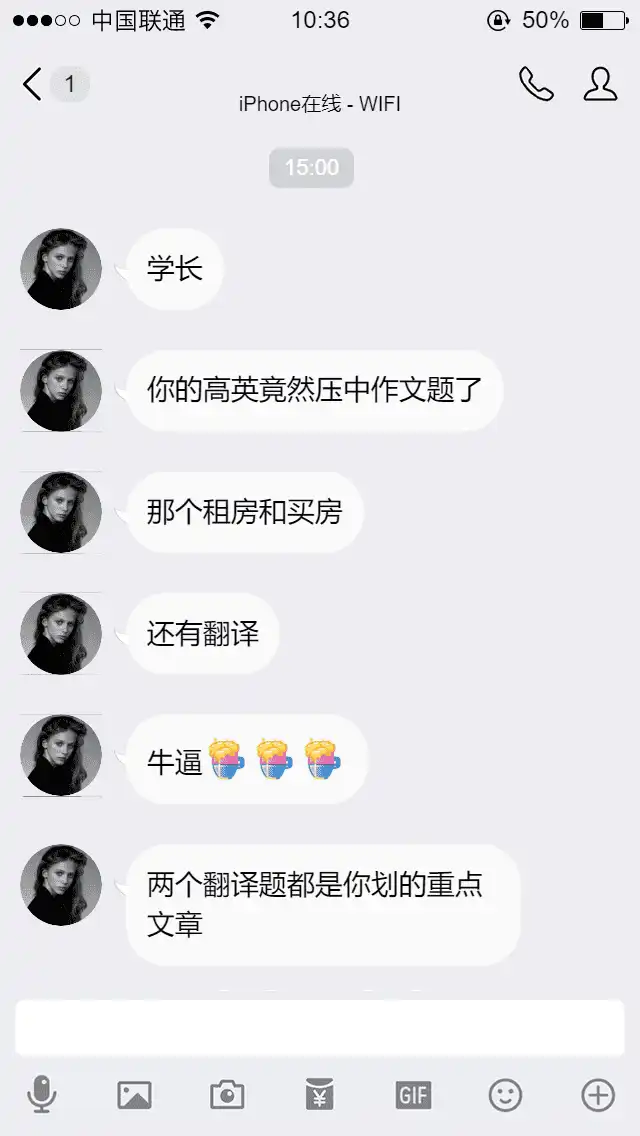Open the camera to take a photo
This screenshot has height=1136, width=640.
227,1095
